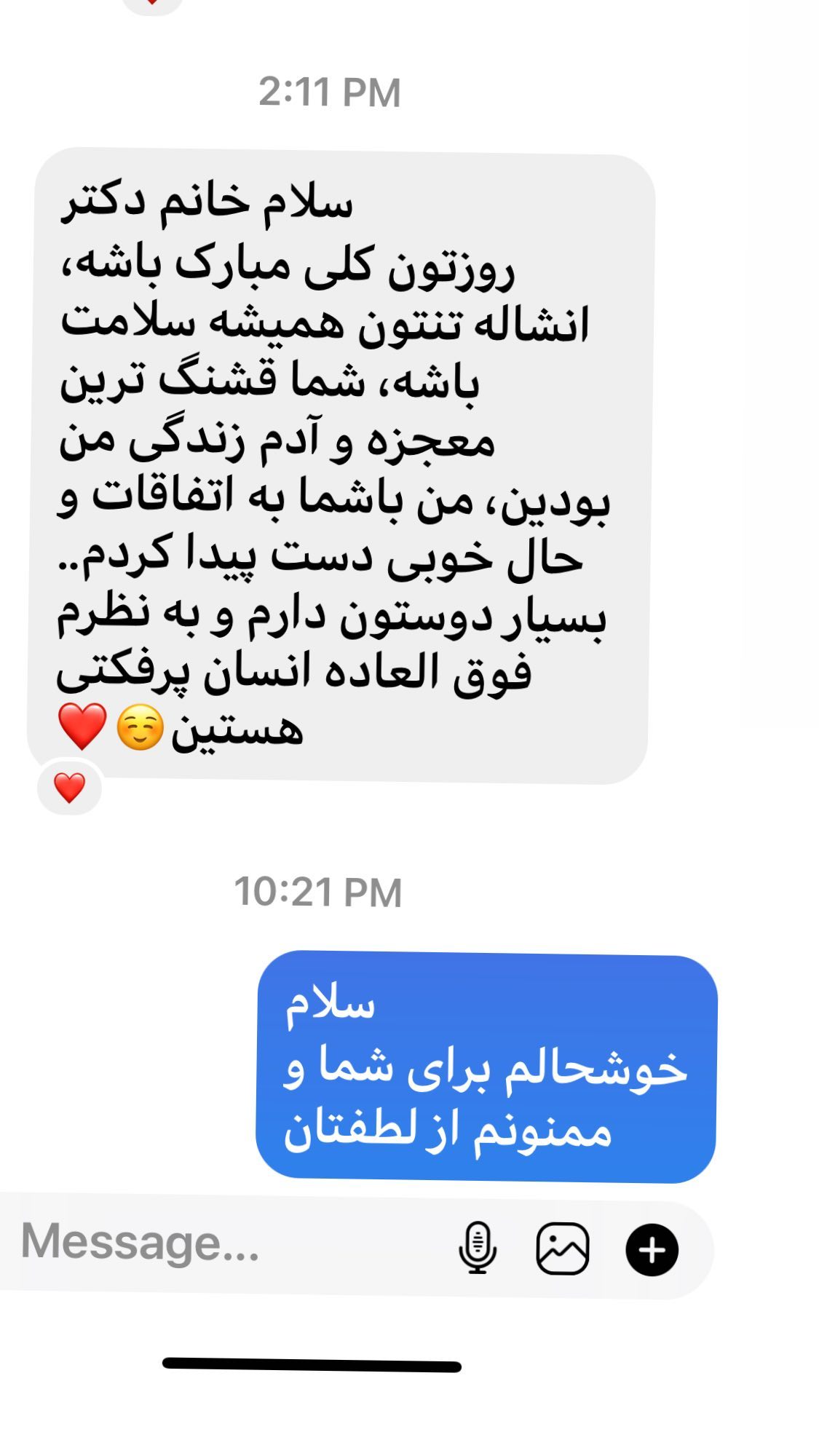Image resolution: width=819 pixels, height=1456 pixels.
Task: Open the plus attachments button
Action: (x=652, y=1249)
